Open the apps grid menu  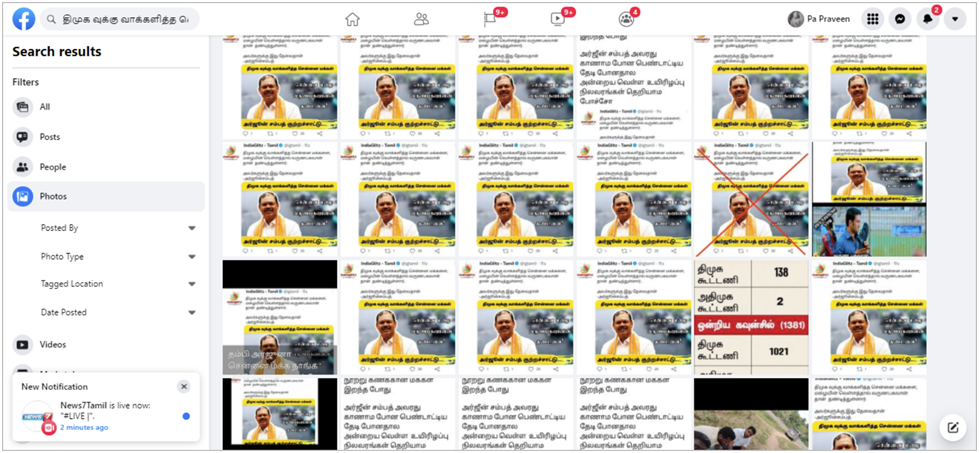(873, 19)
